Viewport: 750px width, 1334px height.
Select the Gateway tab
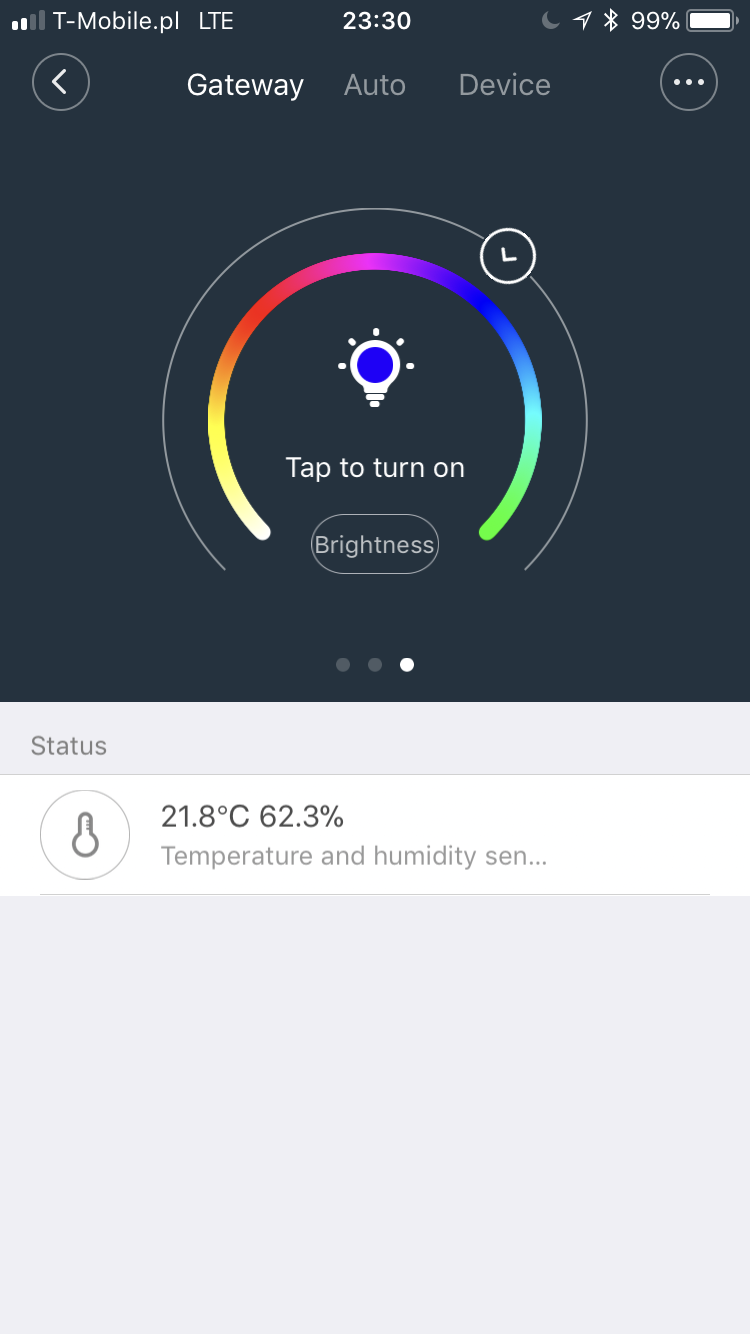pyautogui.click(x=245, y=85)
